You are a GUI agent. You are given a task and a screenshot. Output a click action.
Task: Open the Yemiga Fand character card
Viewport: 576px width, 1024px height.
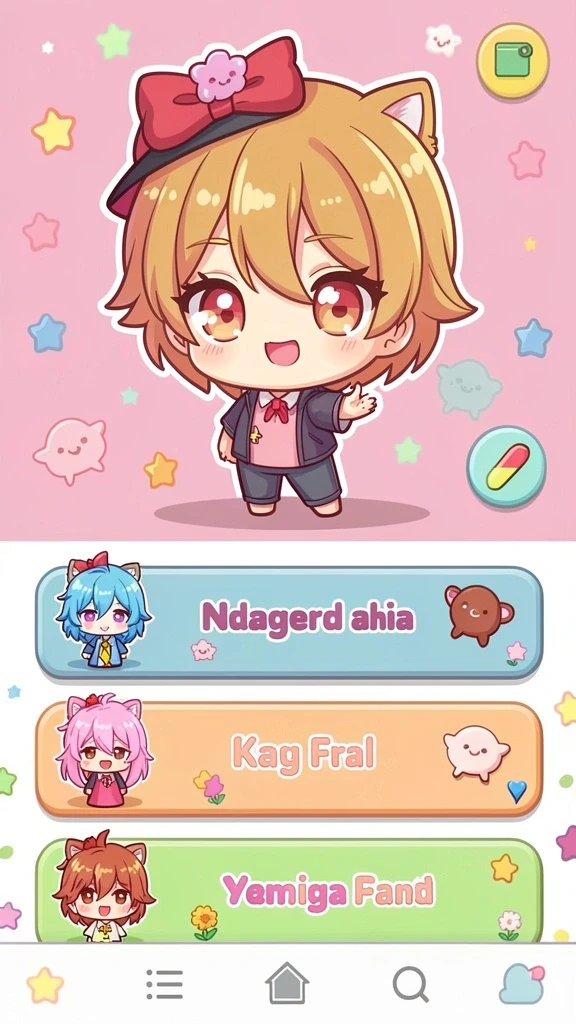[289, 890]
